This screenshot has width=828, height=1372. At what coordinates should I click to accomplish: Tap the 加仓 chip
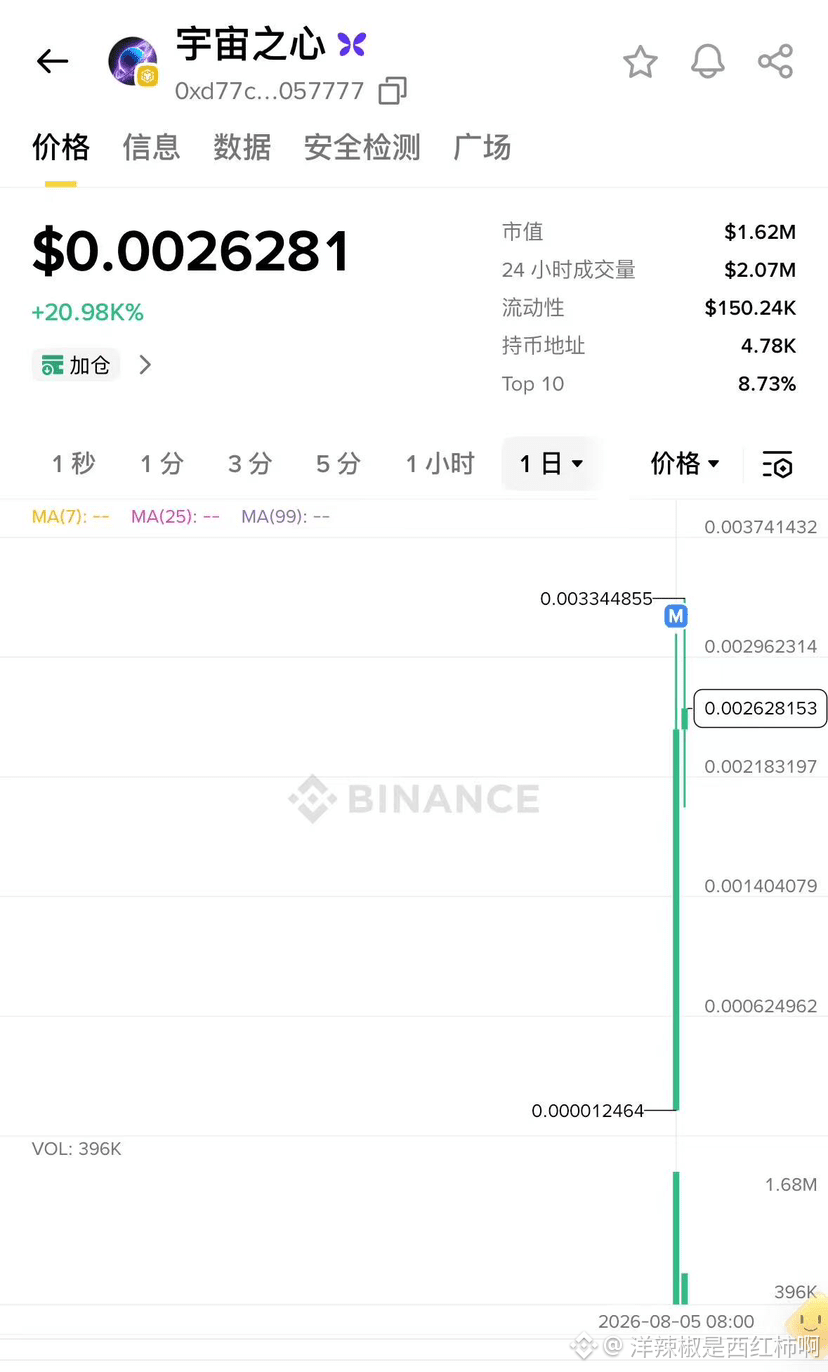click(x=76, y=365)
